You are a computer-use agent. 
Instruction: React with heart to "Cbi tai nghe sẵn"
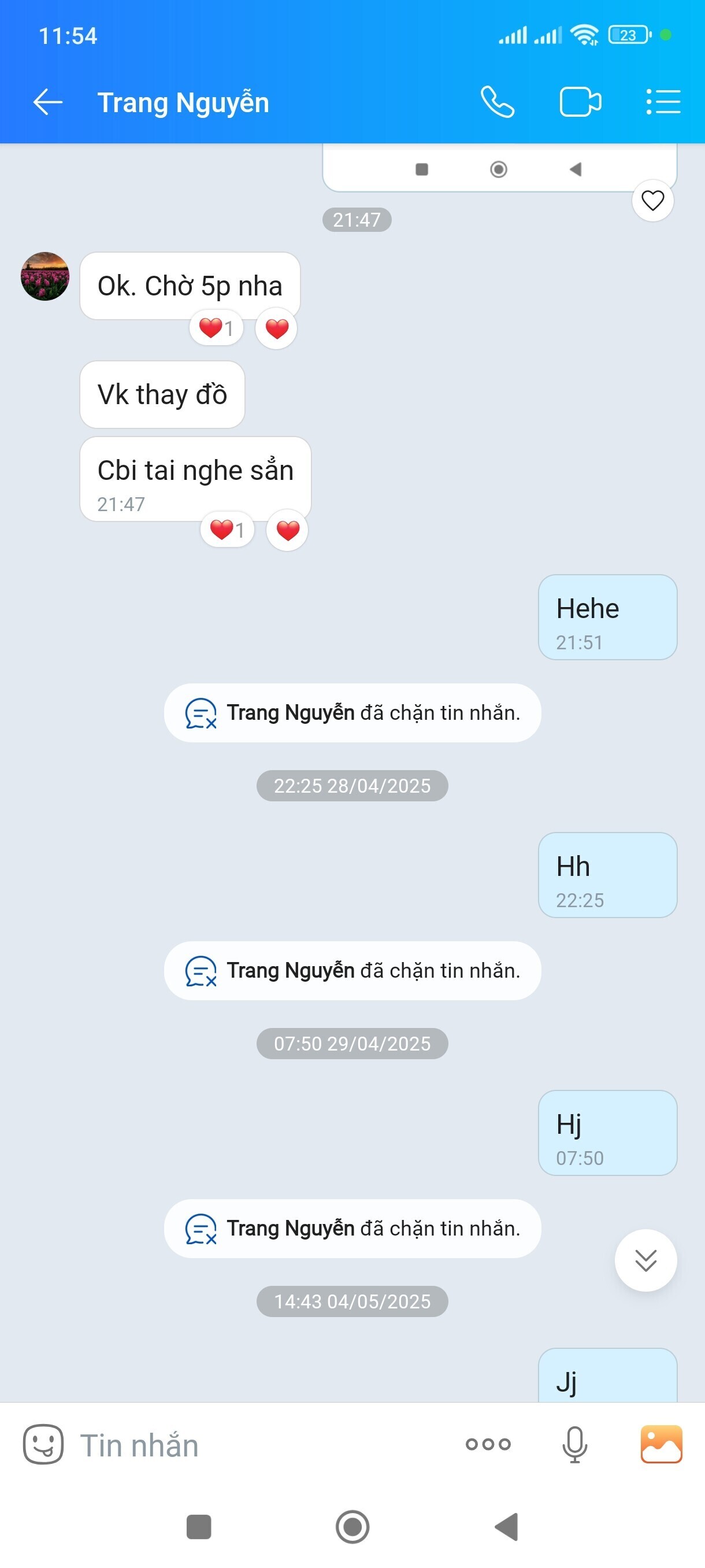287,530
